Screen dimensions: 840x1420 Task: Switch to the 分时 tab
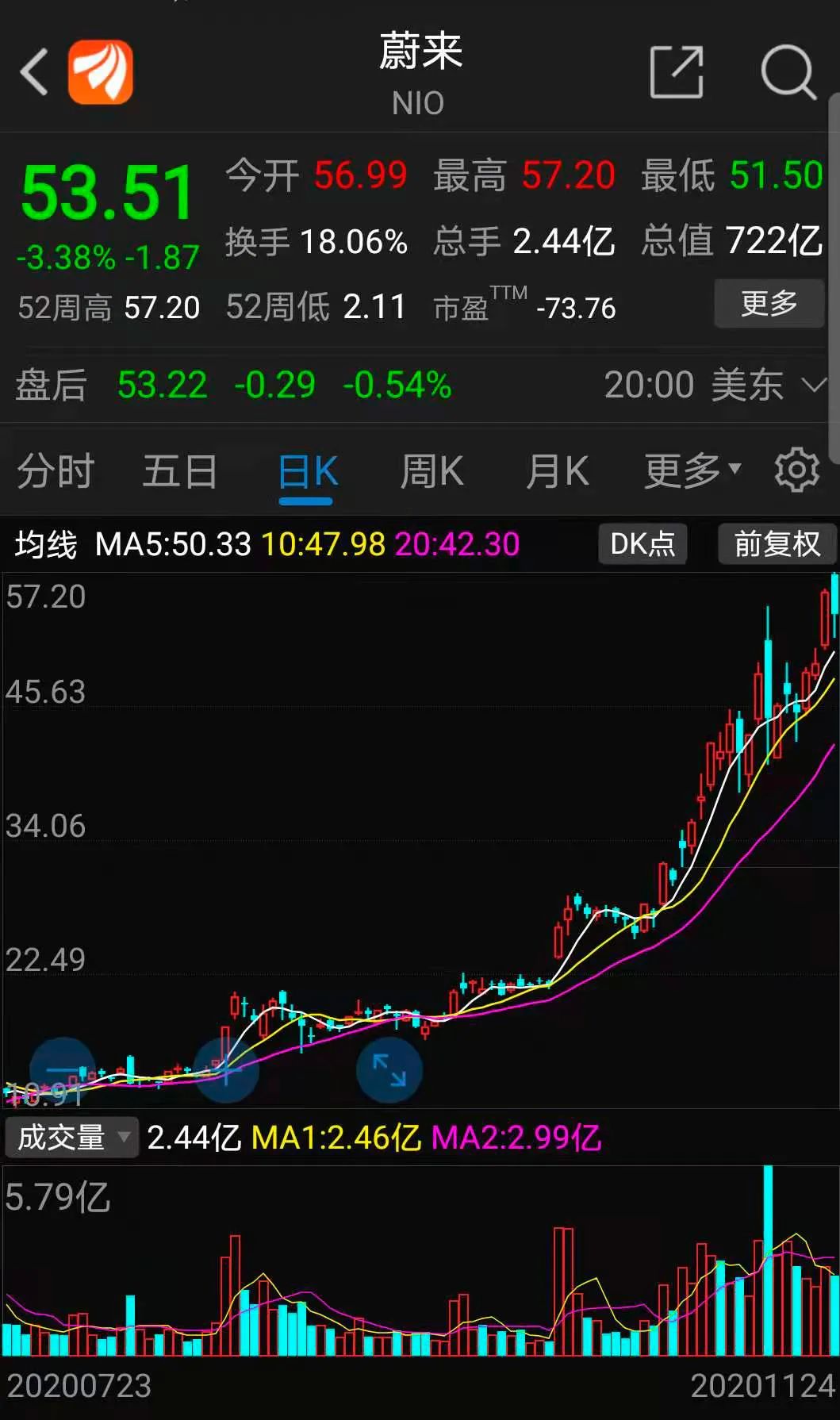tap(56, 471)
